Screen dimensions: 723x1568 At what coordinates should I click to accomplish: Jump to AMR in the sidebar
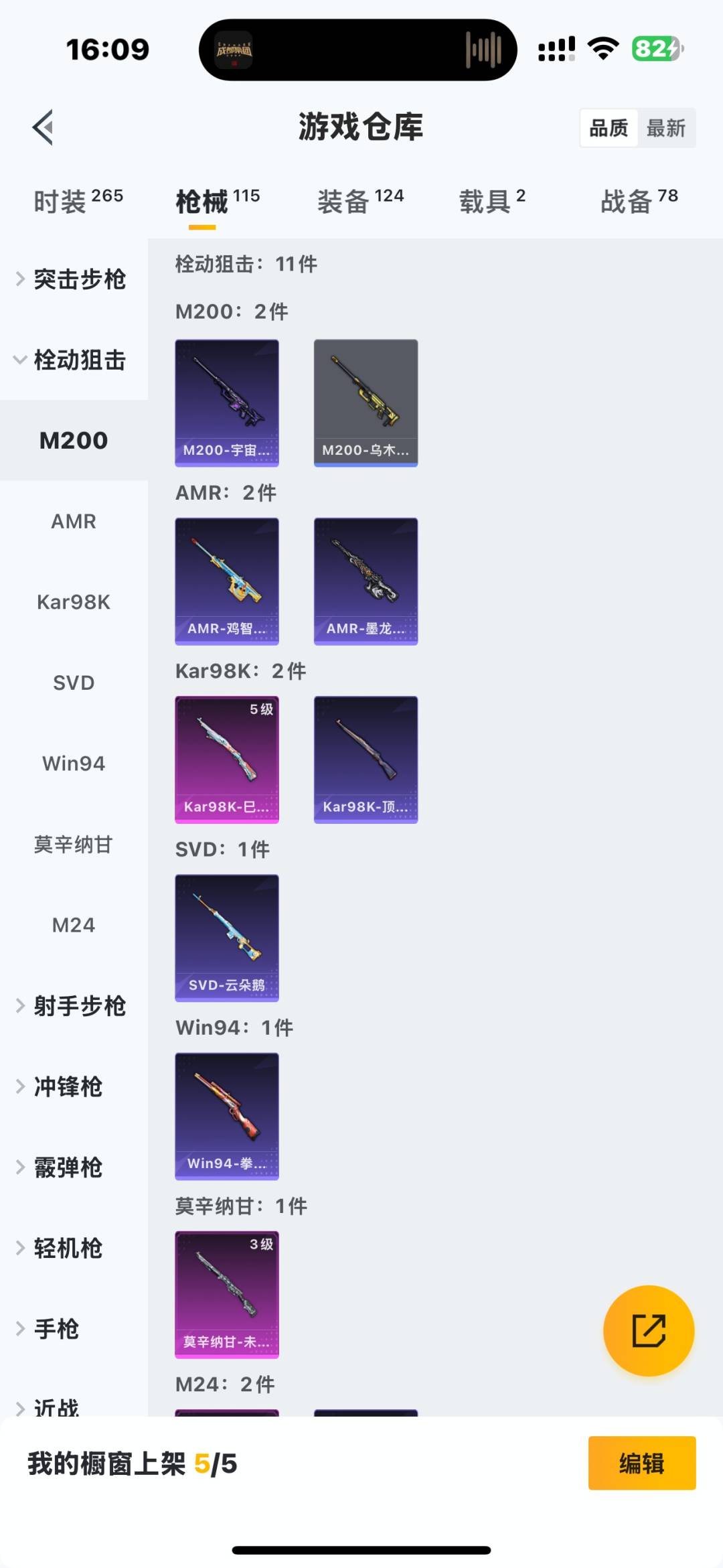(x=74, y=521)
